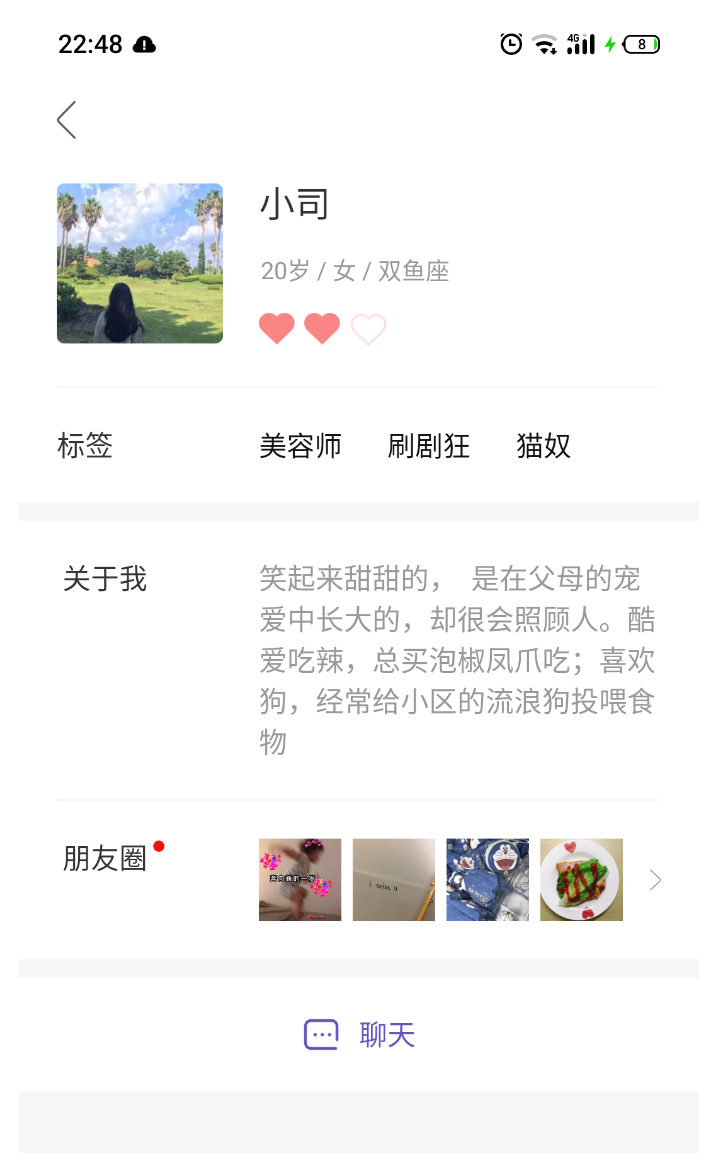Viewport: 716px width, 1153px height.
Task: Open the beige wall photo in 朋友圈
Action: point(394,880)
